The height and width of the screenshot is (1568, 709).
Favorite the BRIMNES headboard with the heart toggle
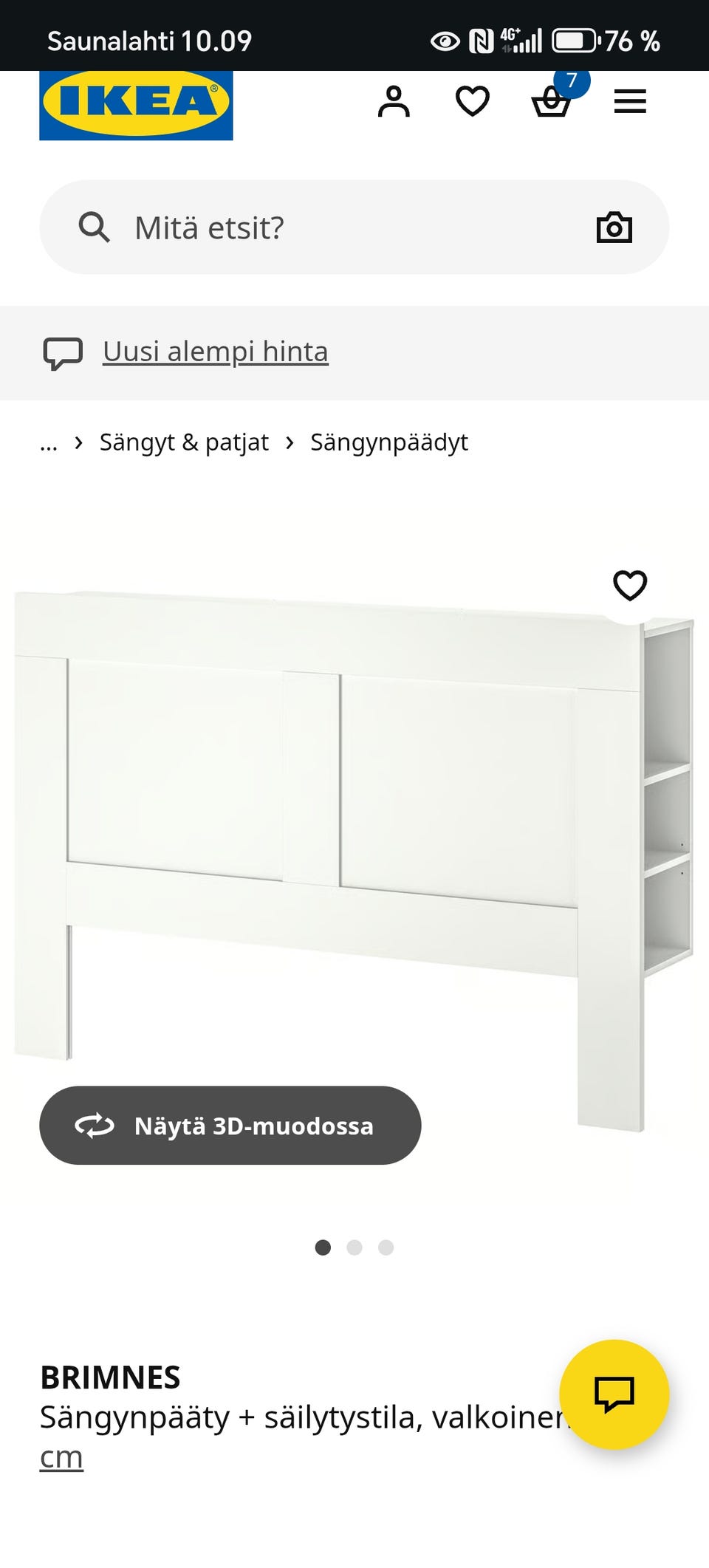[x=630, y=586]
